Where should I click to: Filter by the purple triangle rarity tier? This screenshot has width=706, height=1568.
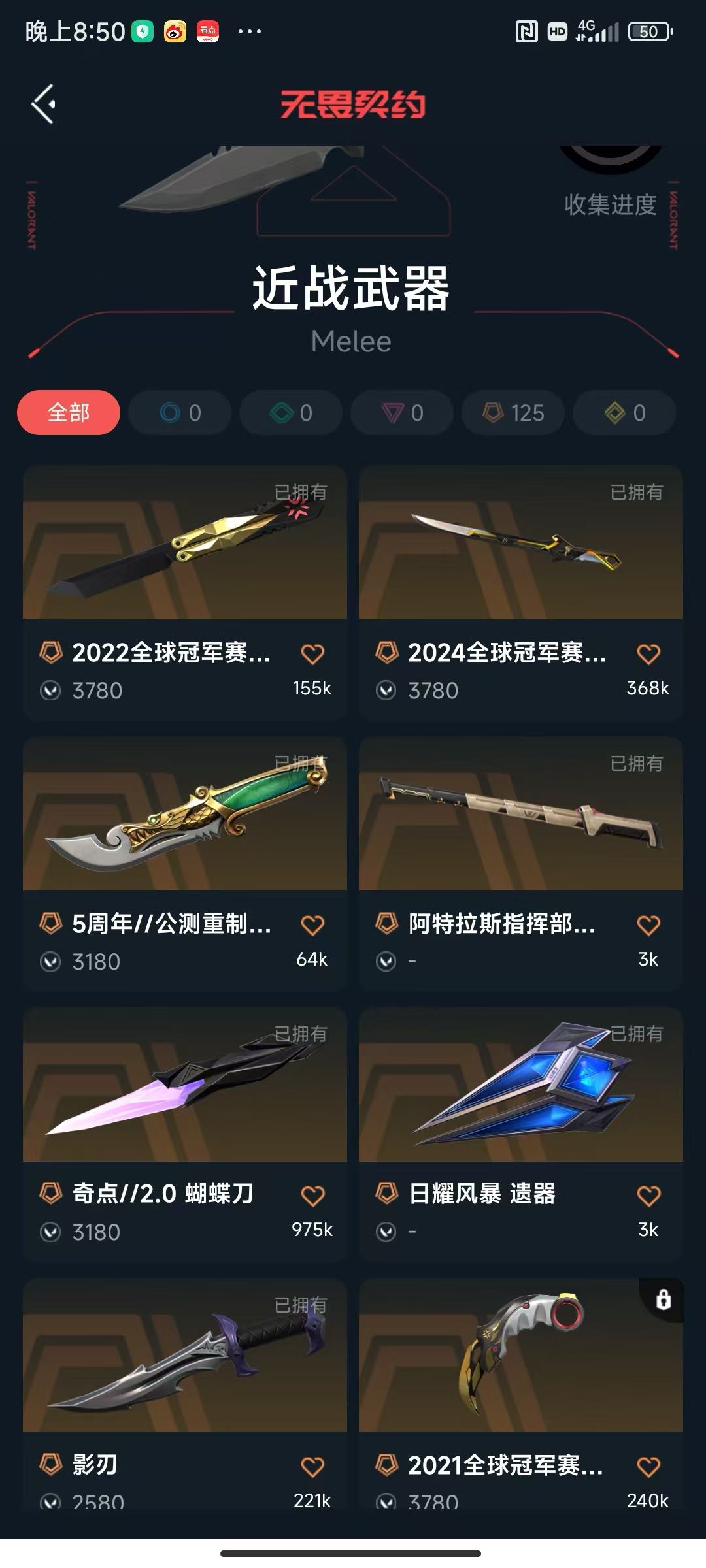402,413
